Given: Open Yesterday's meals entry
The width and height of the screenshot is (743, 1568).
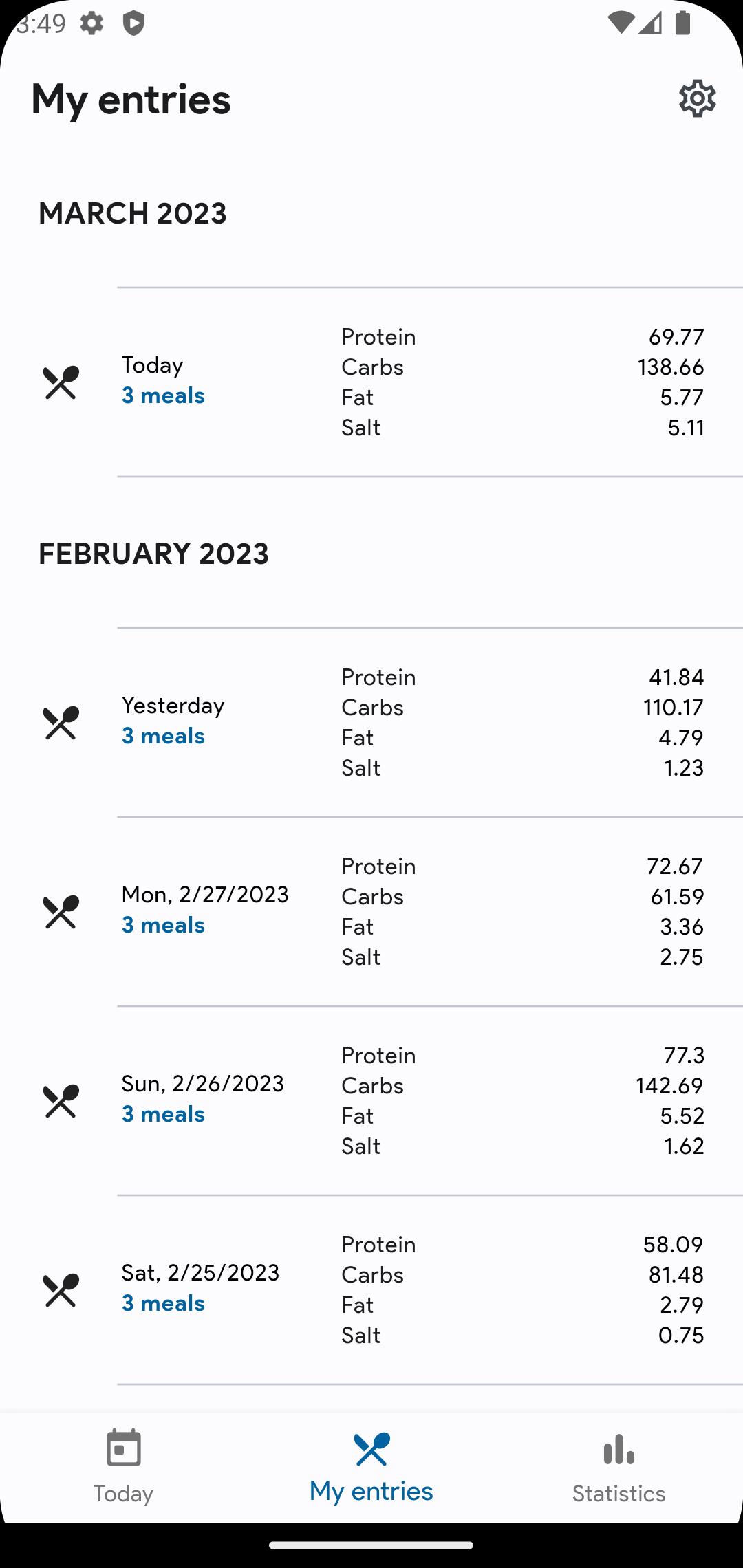Looking at the screenshot, I should click(x=371, y=722).
